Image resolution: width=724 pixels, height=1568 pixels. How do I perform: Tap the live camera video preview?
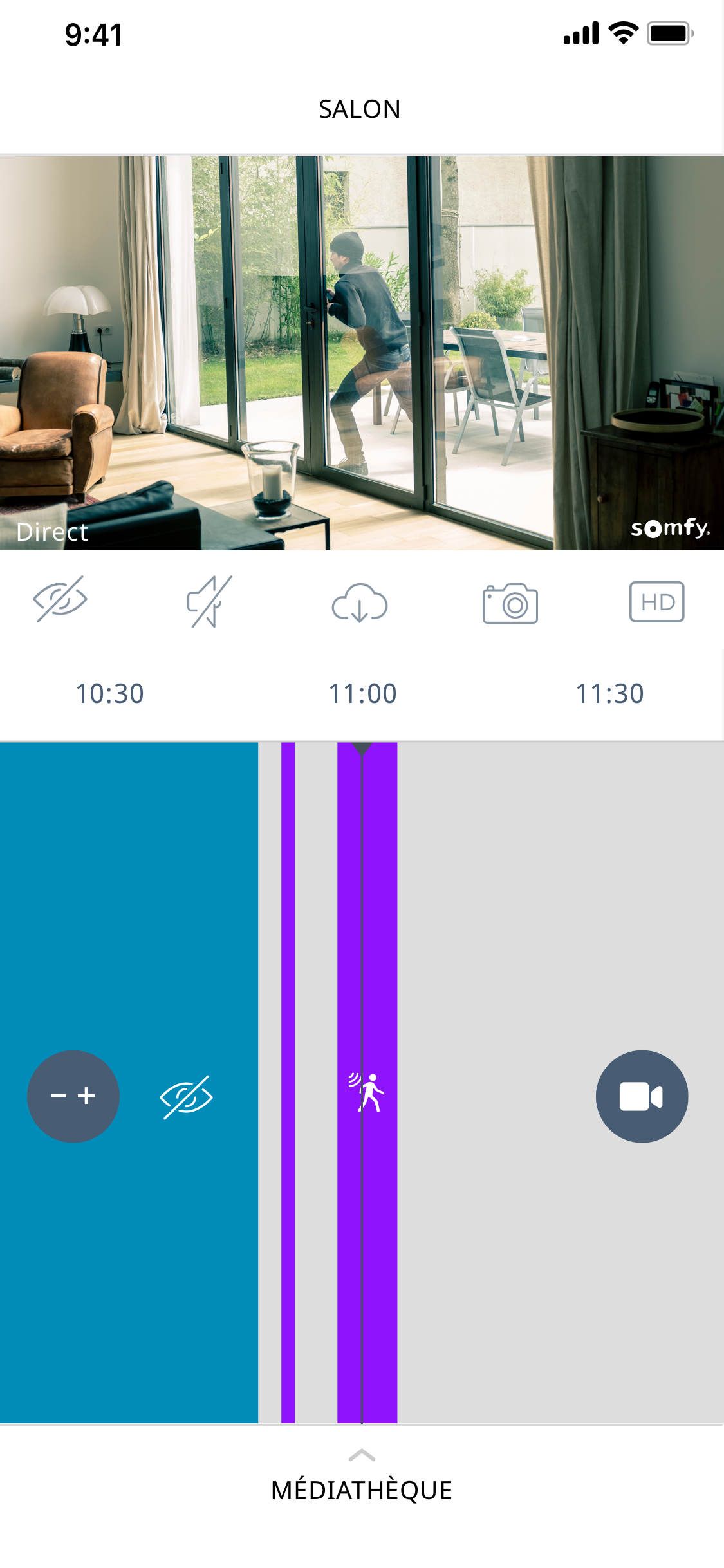point(362,353)
